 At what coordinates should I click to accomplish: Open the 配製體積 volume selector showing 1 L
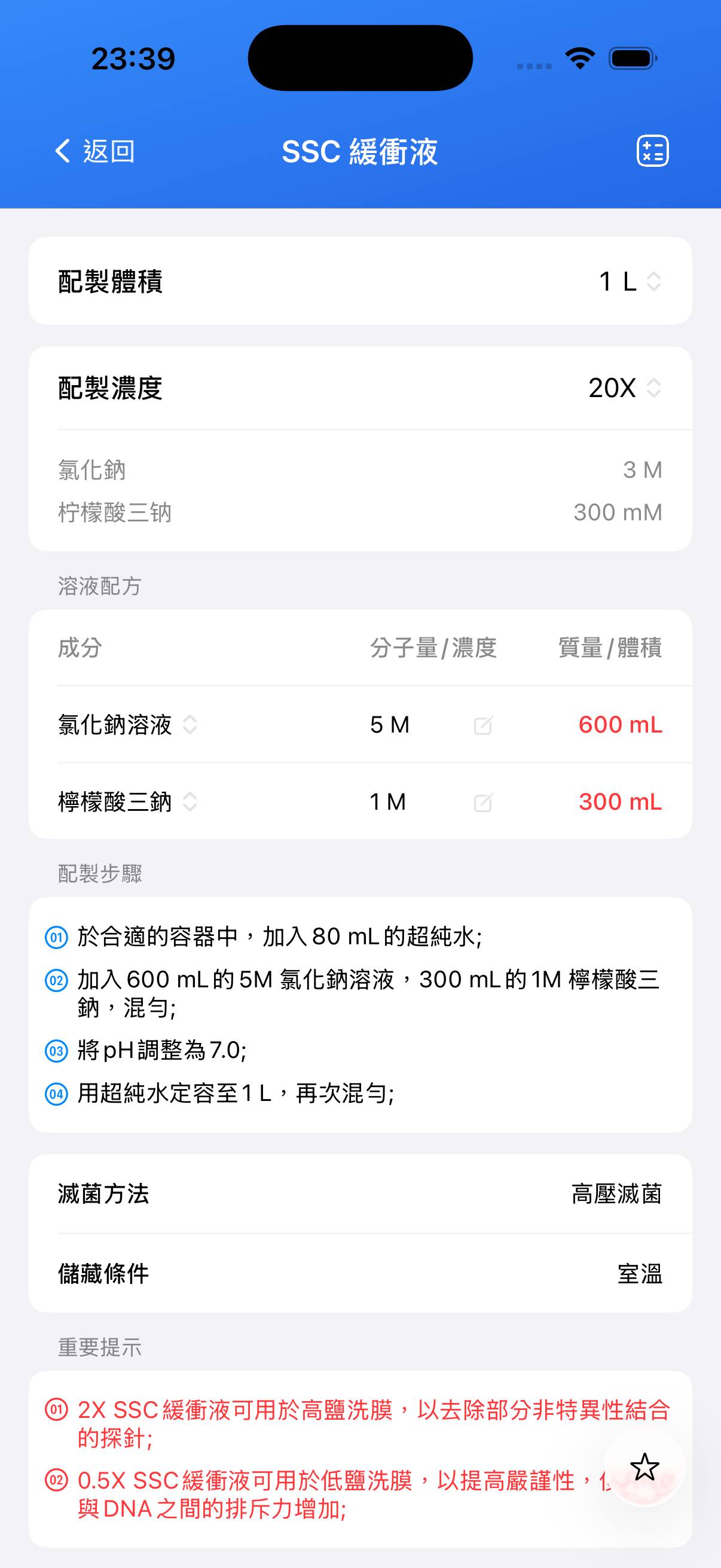(x=627, y=280)
